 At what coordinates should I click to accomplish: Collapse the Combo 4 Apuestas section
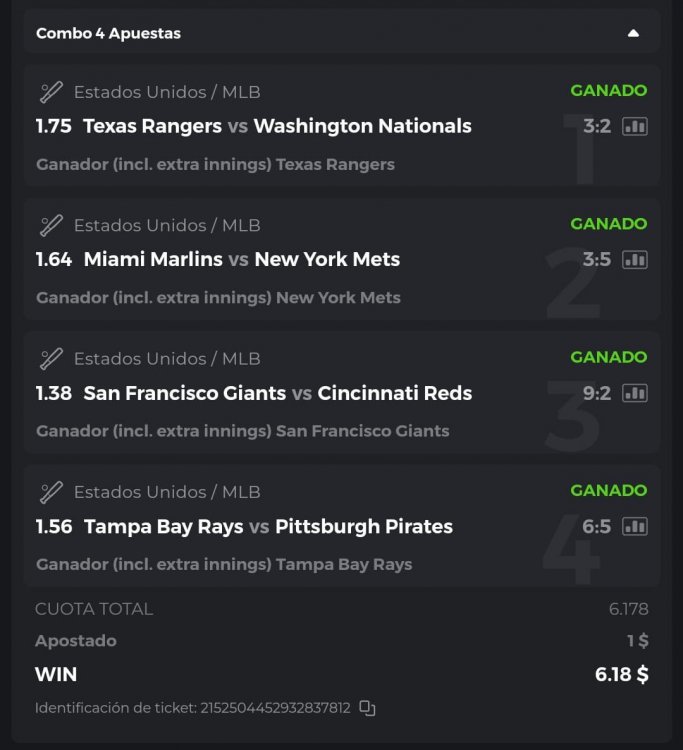point(632,33)
